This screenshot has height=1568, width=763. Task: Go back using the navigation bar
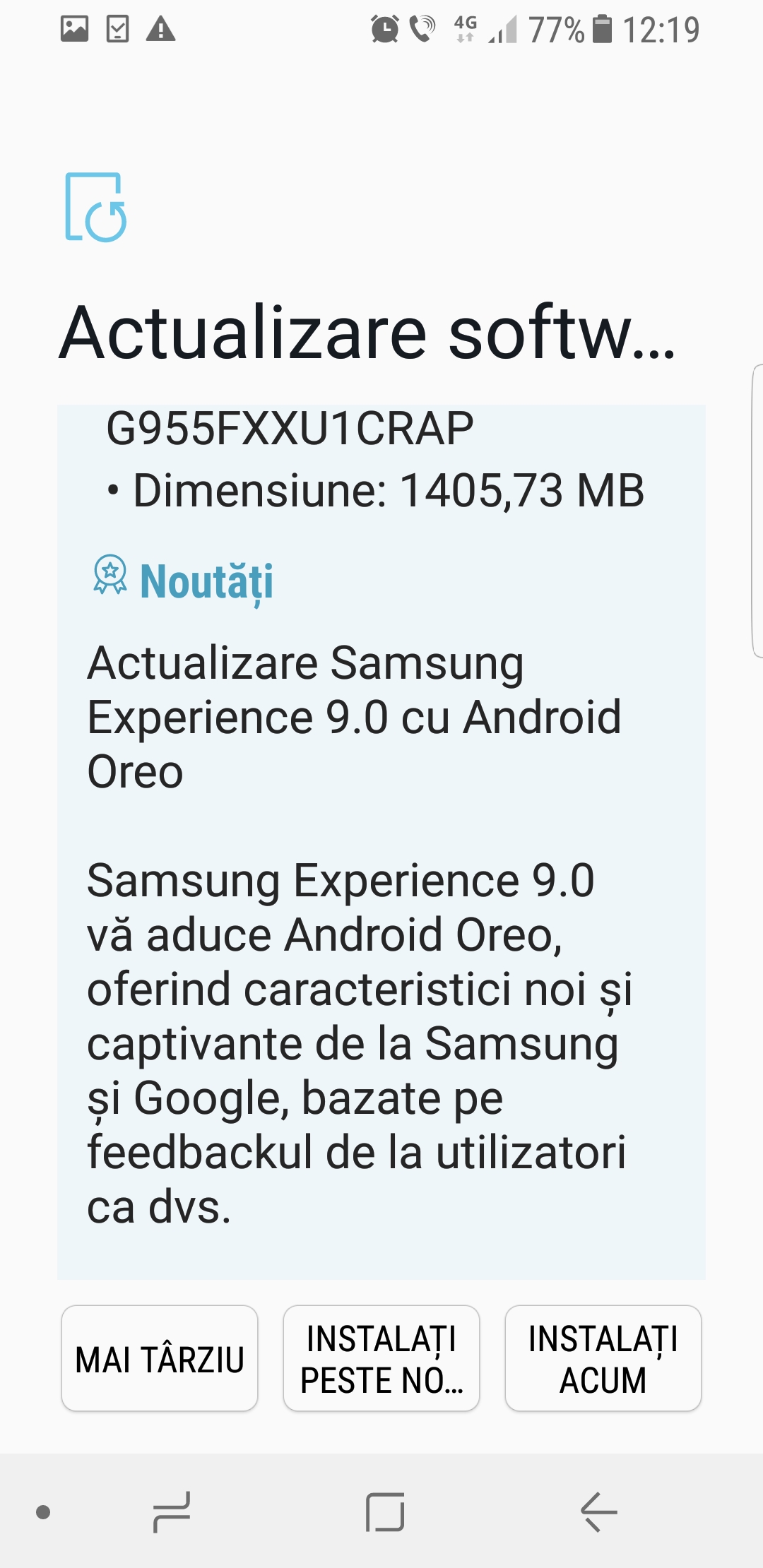tap(598, 1512)
